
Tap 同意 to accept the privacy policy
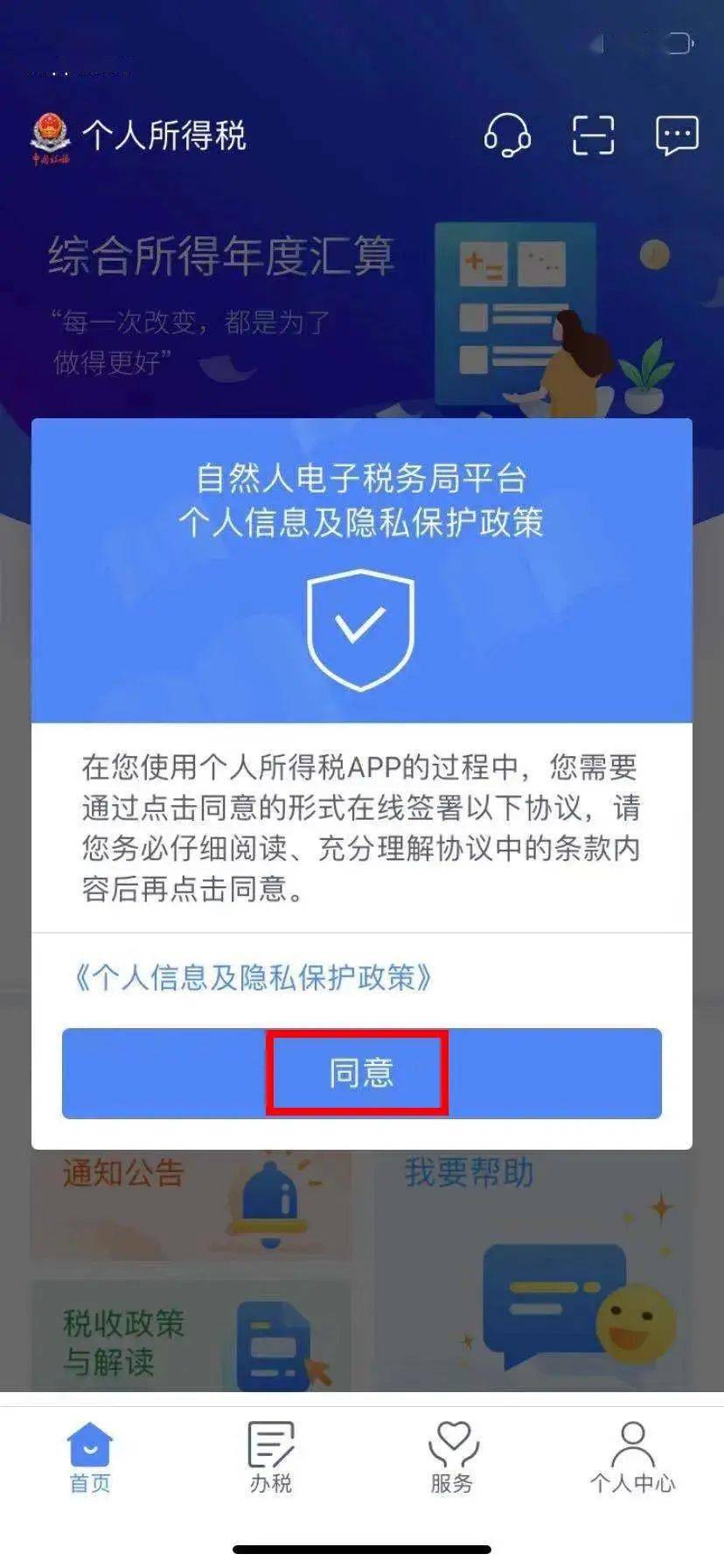click(x=360, y=1073)
